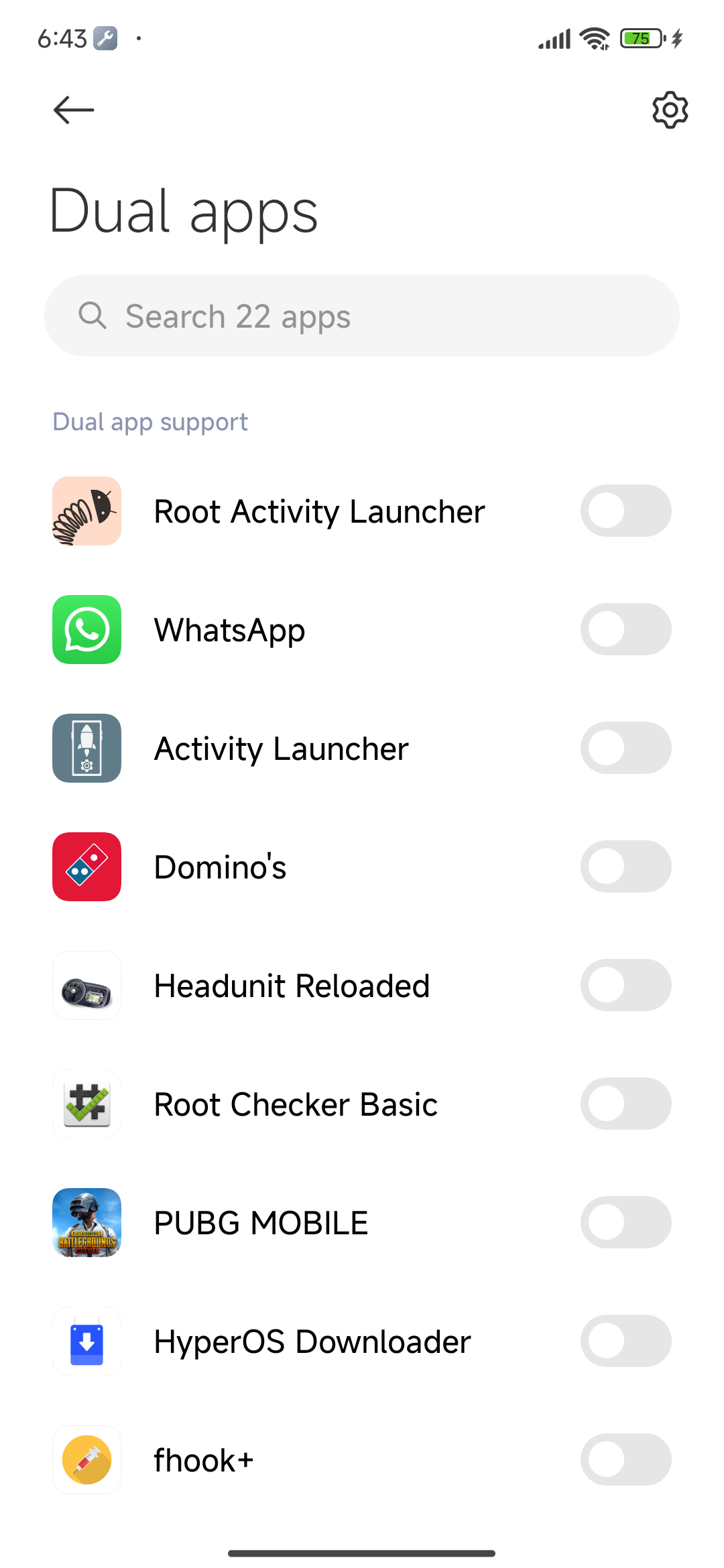Screen dimensions: 724x1568
Task: Toggle the Activity Launcher switch
Action: tap(625, 748)
